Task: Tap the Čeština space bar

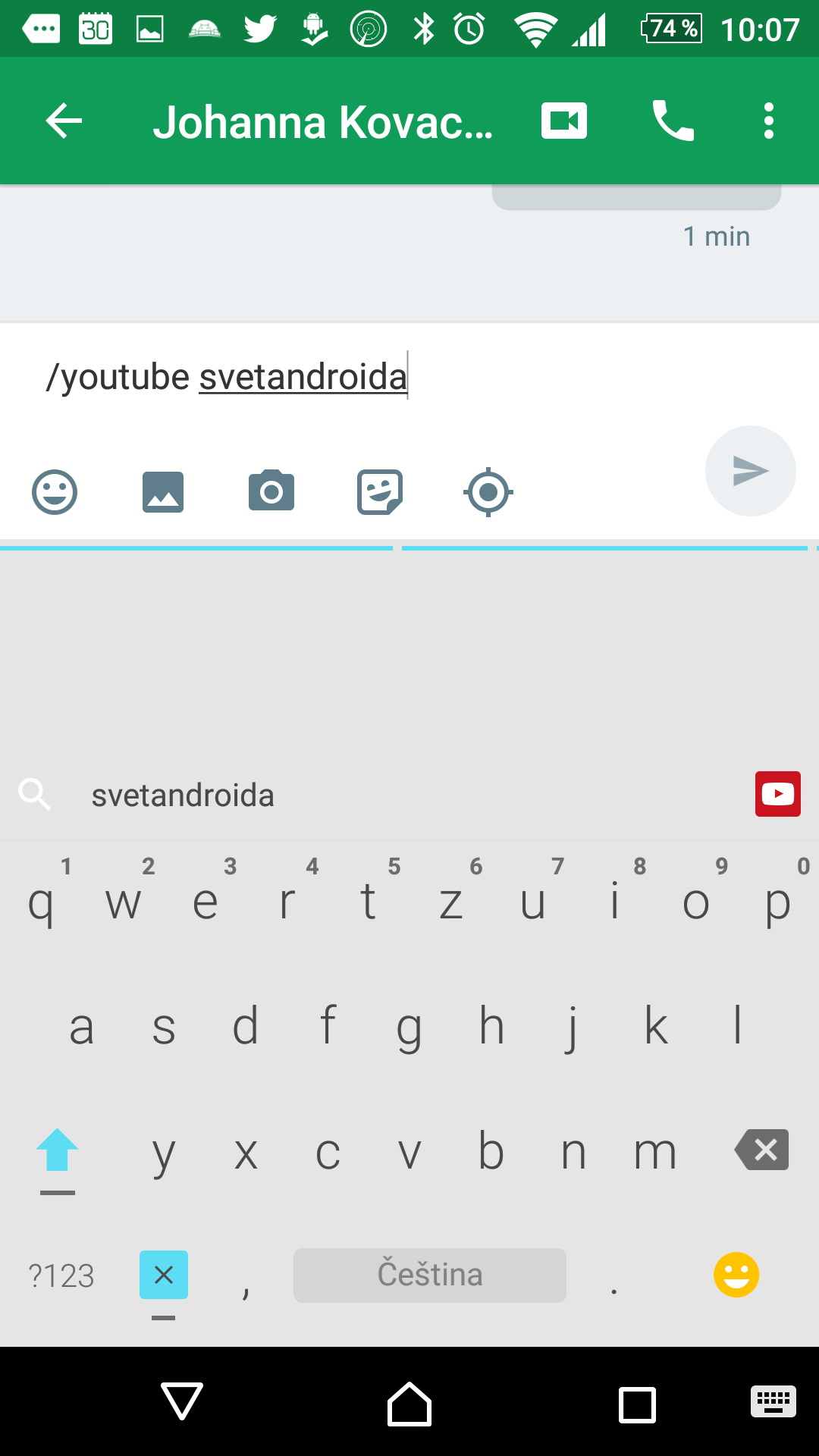Action: [430, 1276]
